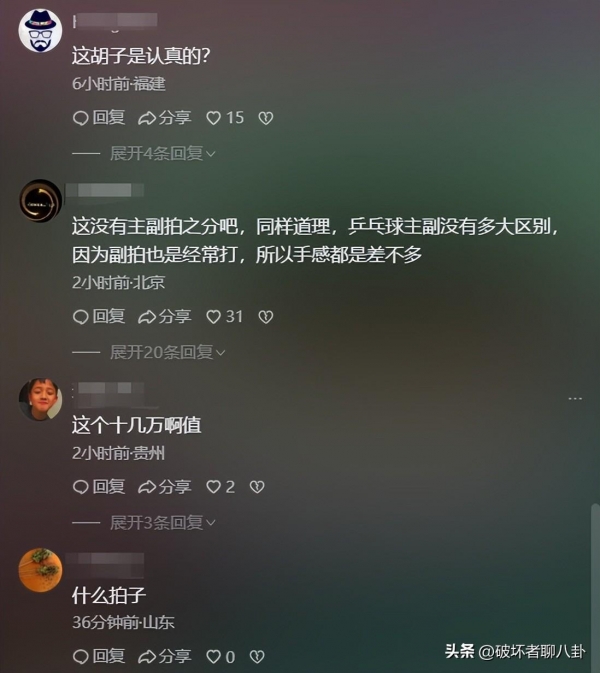Viewport: 600px width, 673px height.
Task: Reply to the comment 什么拍子
Action: [98, 657]
